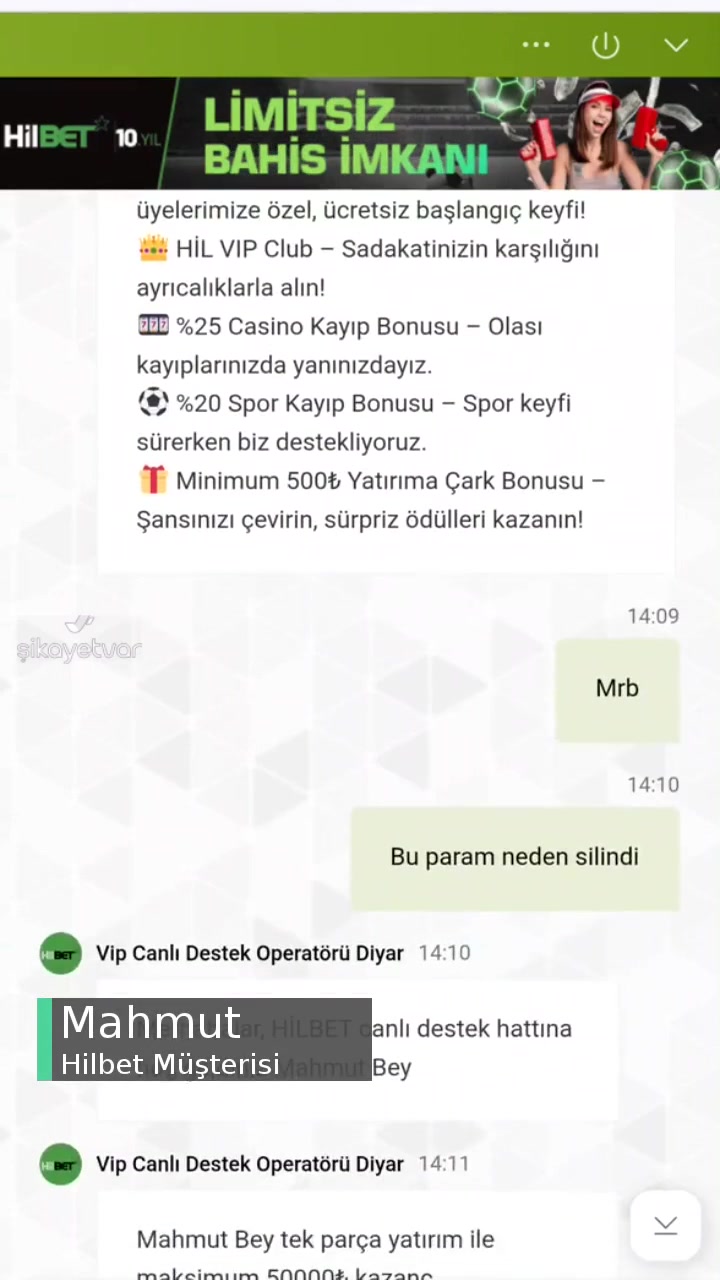Click the operator name Vip Canlı Destek Operatörü Diyar

[250, 953]
